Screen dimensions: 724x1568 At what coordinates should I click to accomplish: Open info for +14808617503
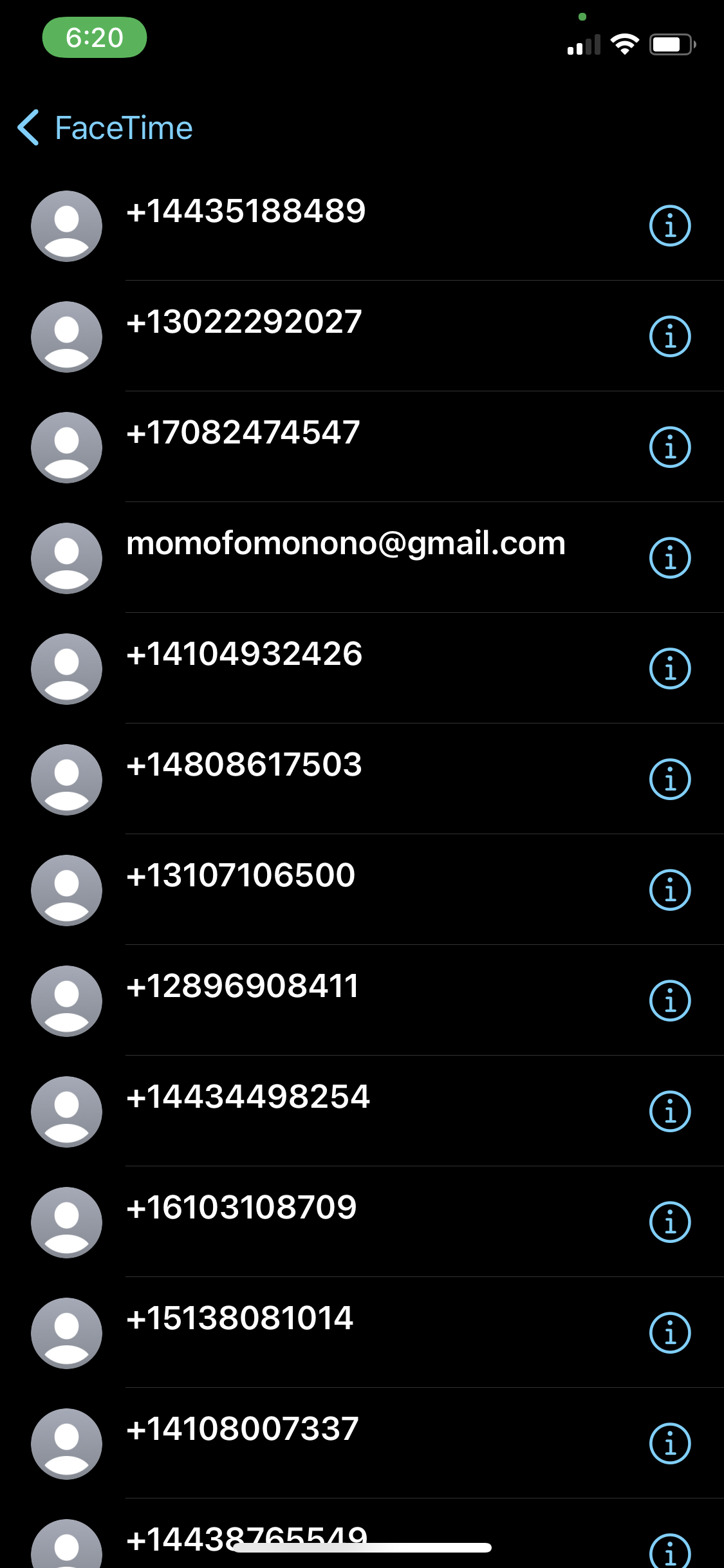669,779
